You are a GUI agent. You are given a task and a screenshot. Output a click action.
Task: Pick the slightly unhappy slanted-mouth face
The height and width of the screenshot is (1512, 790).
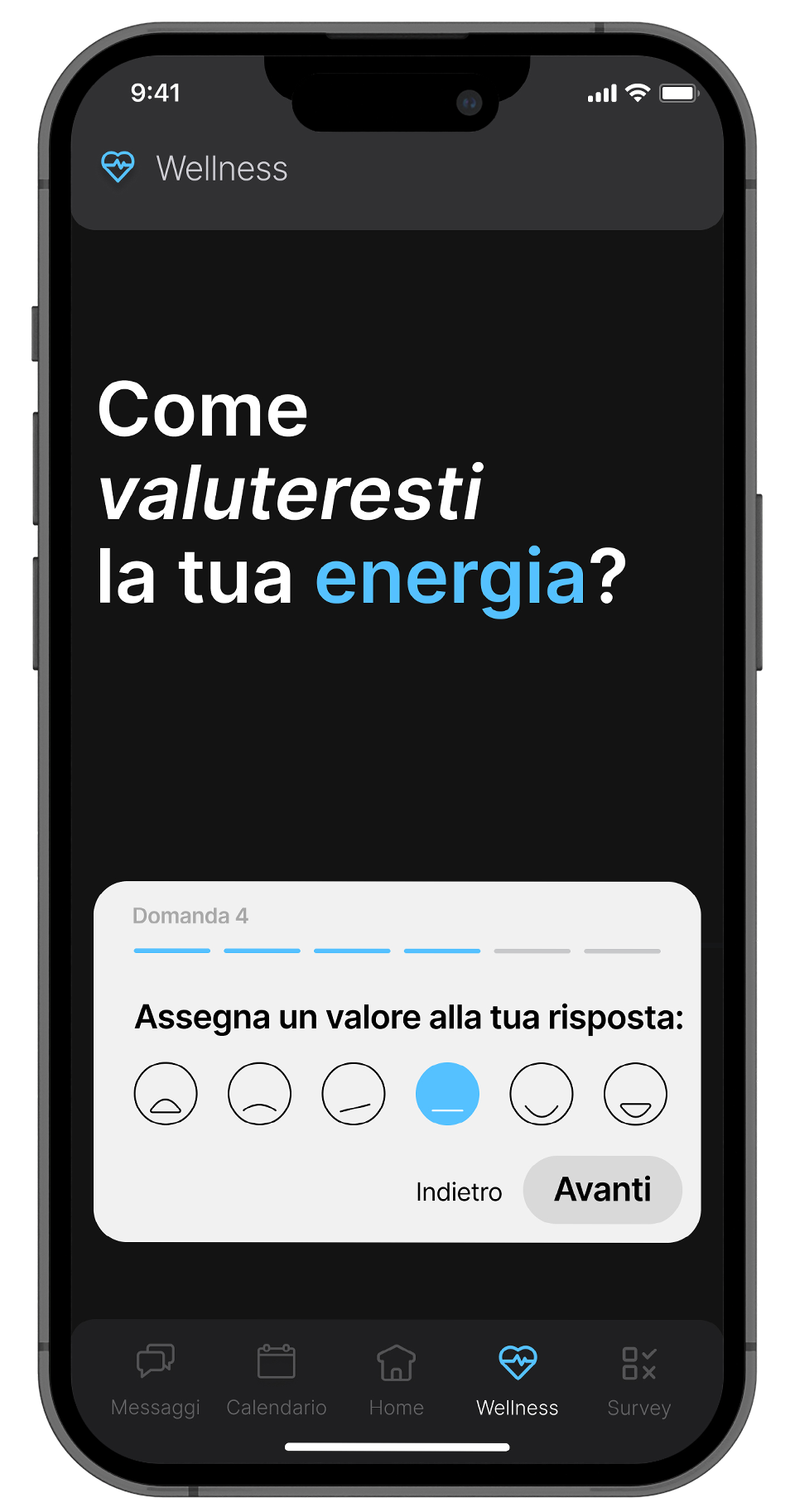pos(354,1094)
